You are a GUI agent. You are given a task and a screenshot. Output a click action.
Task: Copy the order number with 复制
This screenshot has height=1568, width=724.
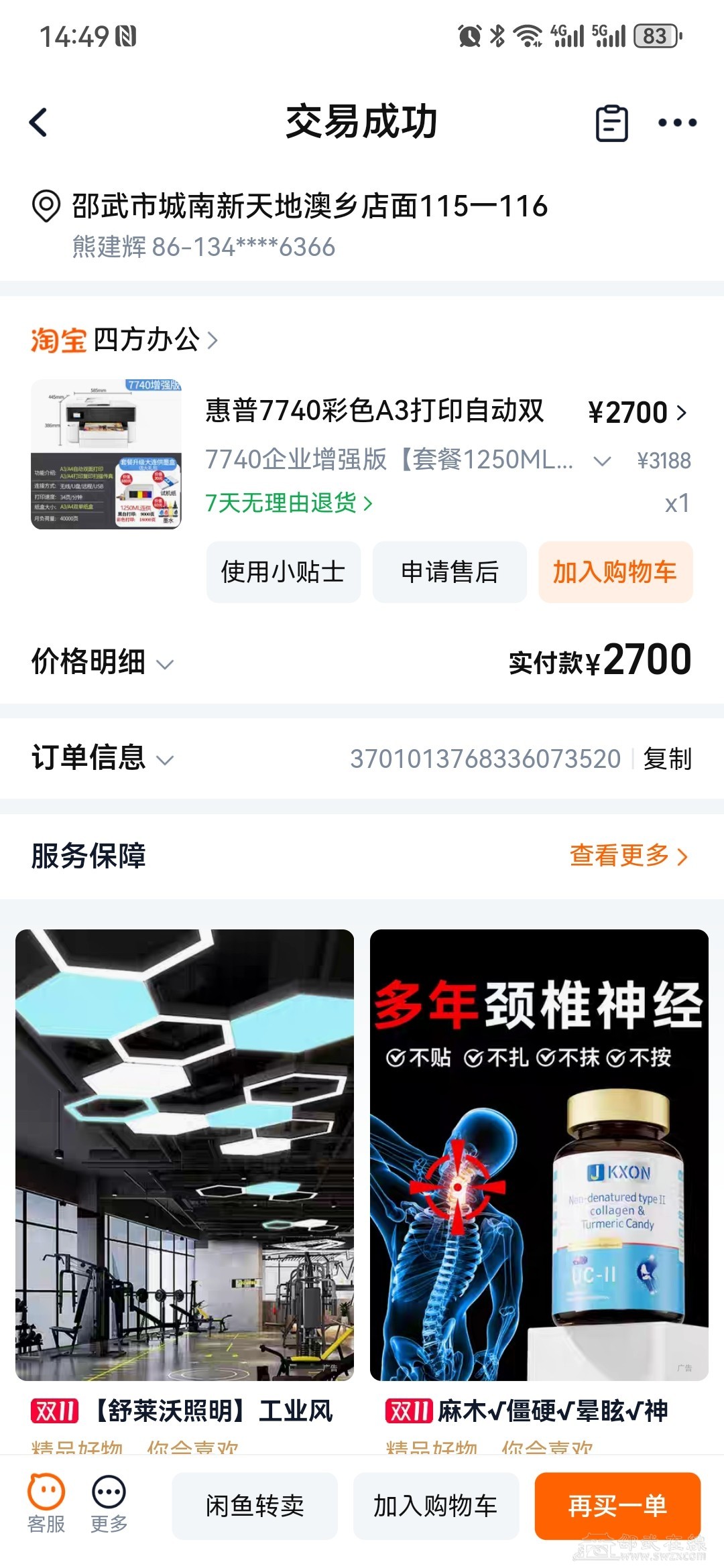(666, 759)
